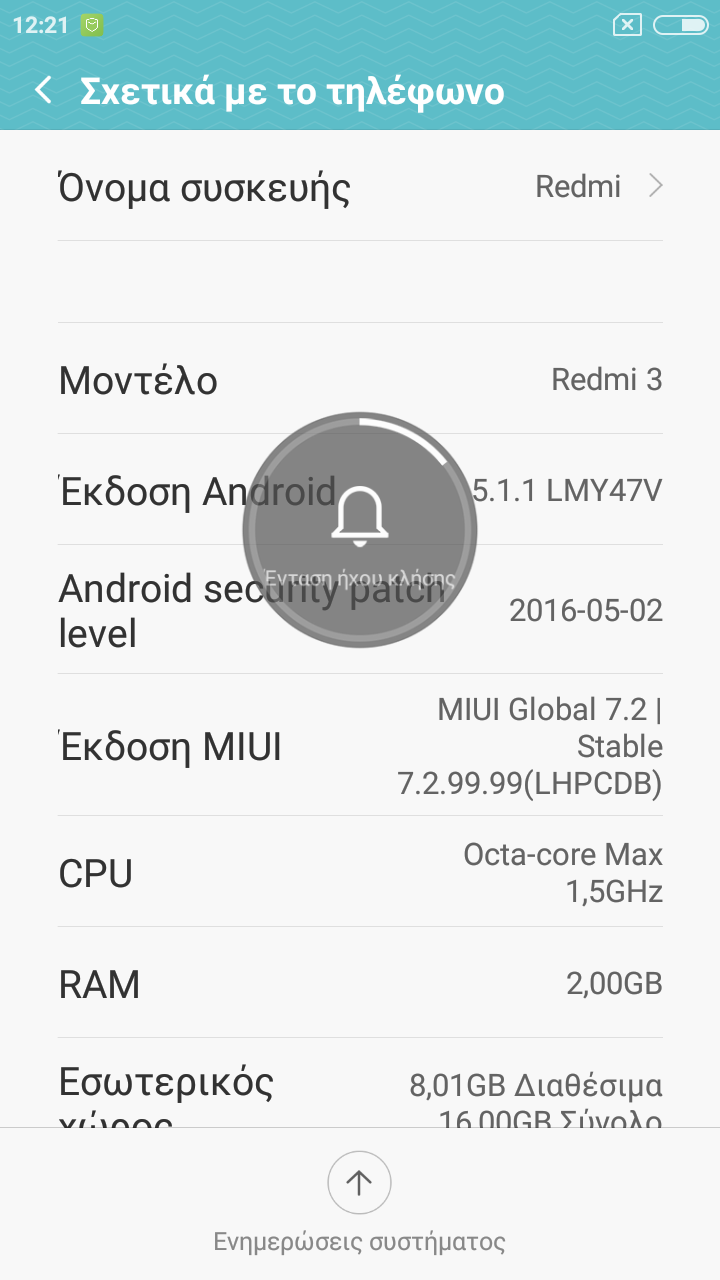
Task: Tap the Έκδοση MIUI row
Action: click(360, 746)
